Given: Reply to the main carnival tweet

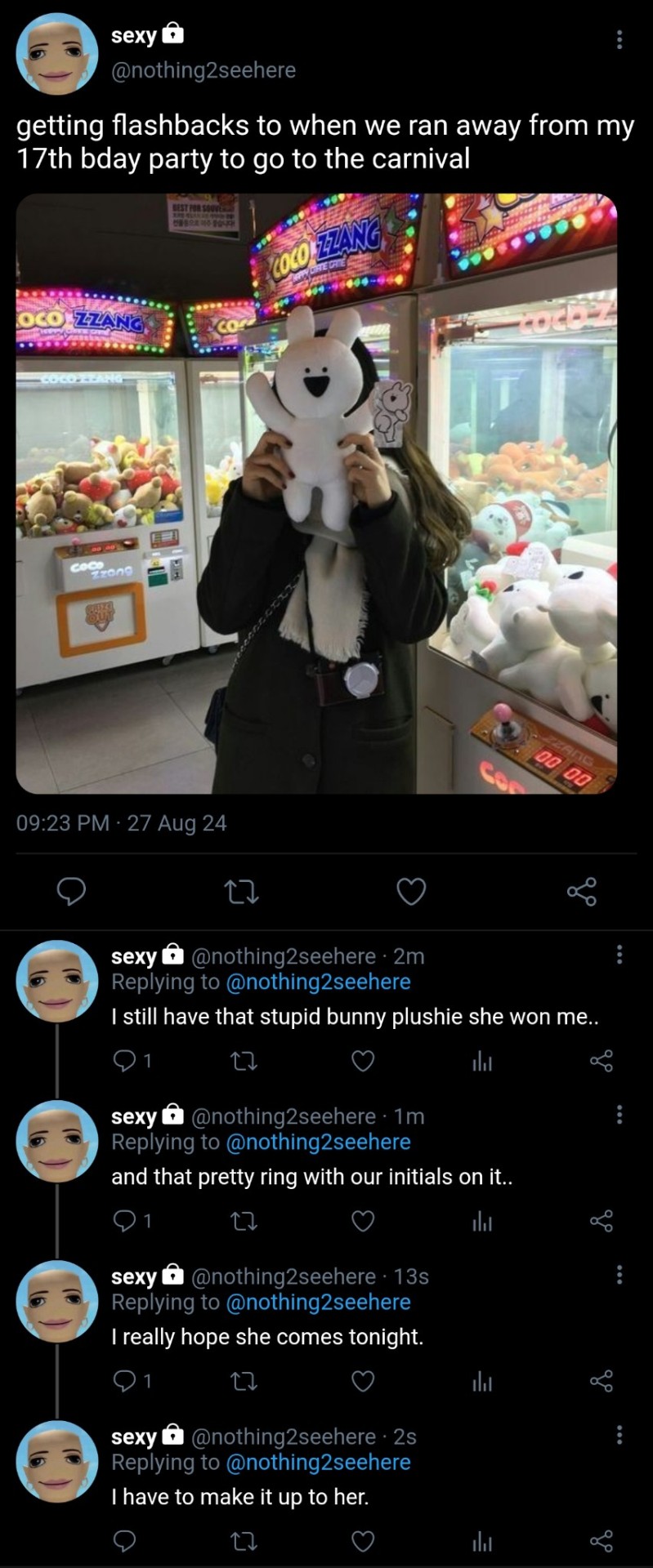Looking at the screenshot, I should click(72, 891).
